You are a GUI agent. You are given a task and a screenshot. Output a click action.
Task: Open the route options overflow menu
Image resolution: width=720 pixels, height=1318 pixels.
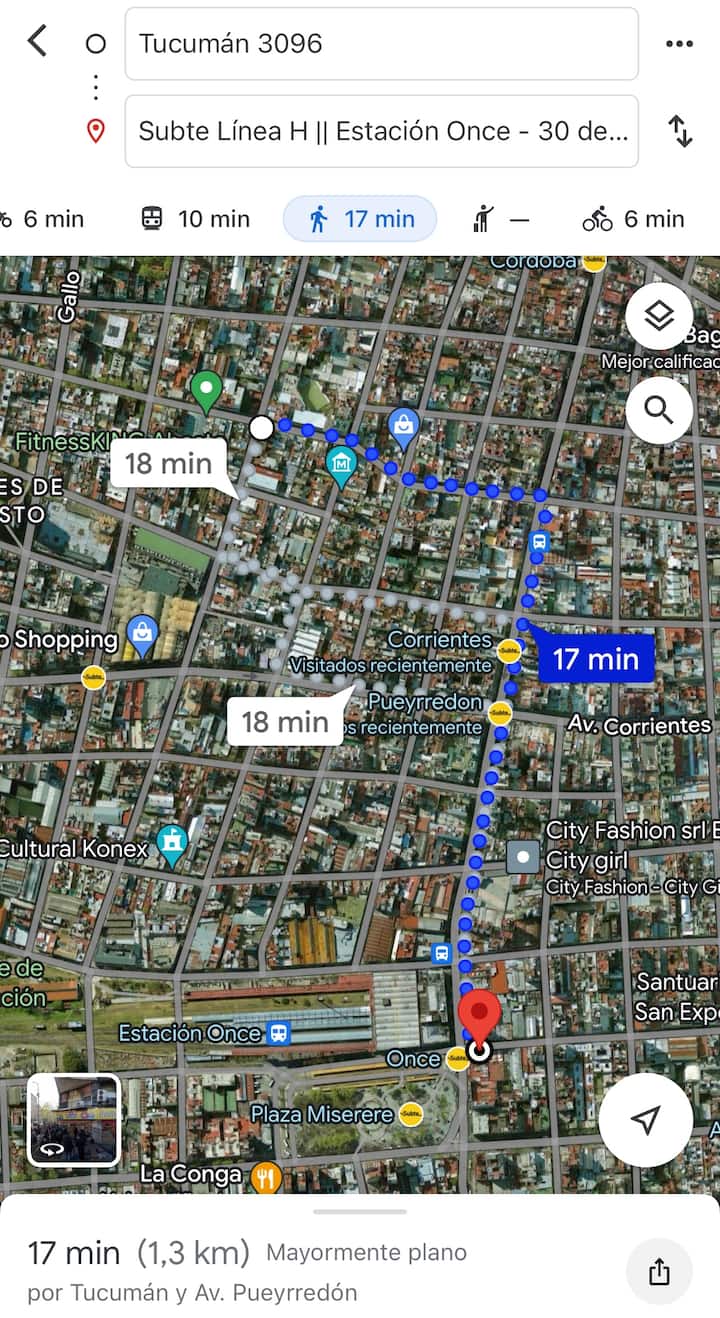[x=679, y=44]
